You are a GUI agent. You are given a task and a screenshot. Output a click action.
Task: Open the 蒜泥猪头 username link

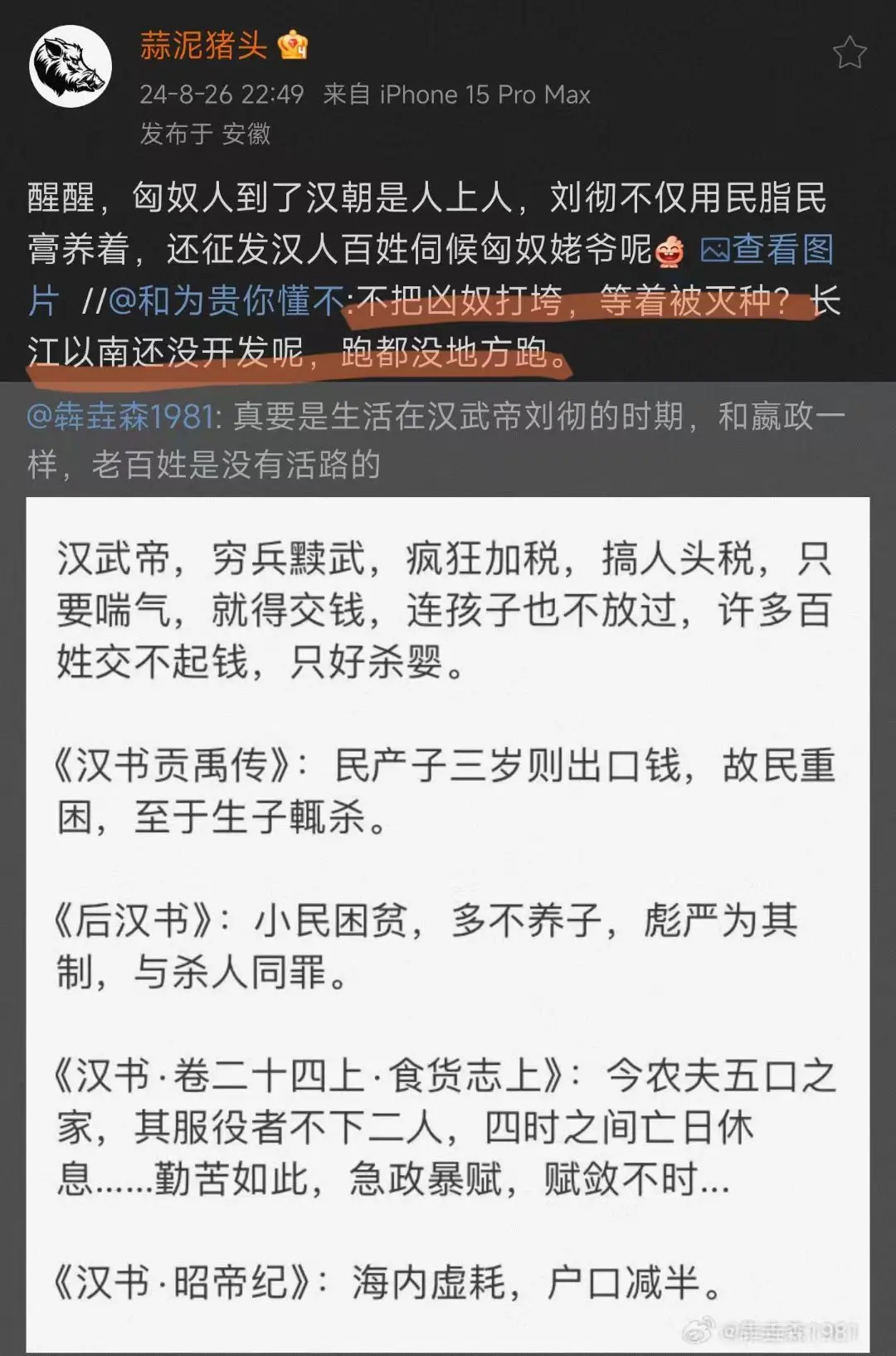(203, 46)
